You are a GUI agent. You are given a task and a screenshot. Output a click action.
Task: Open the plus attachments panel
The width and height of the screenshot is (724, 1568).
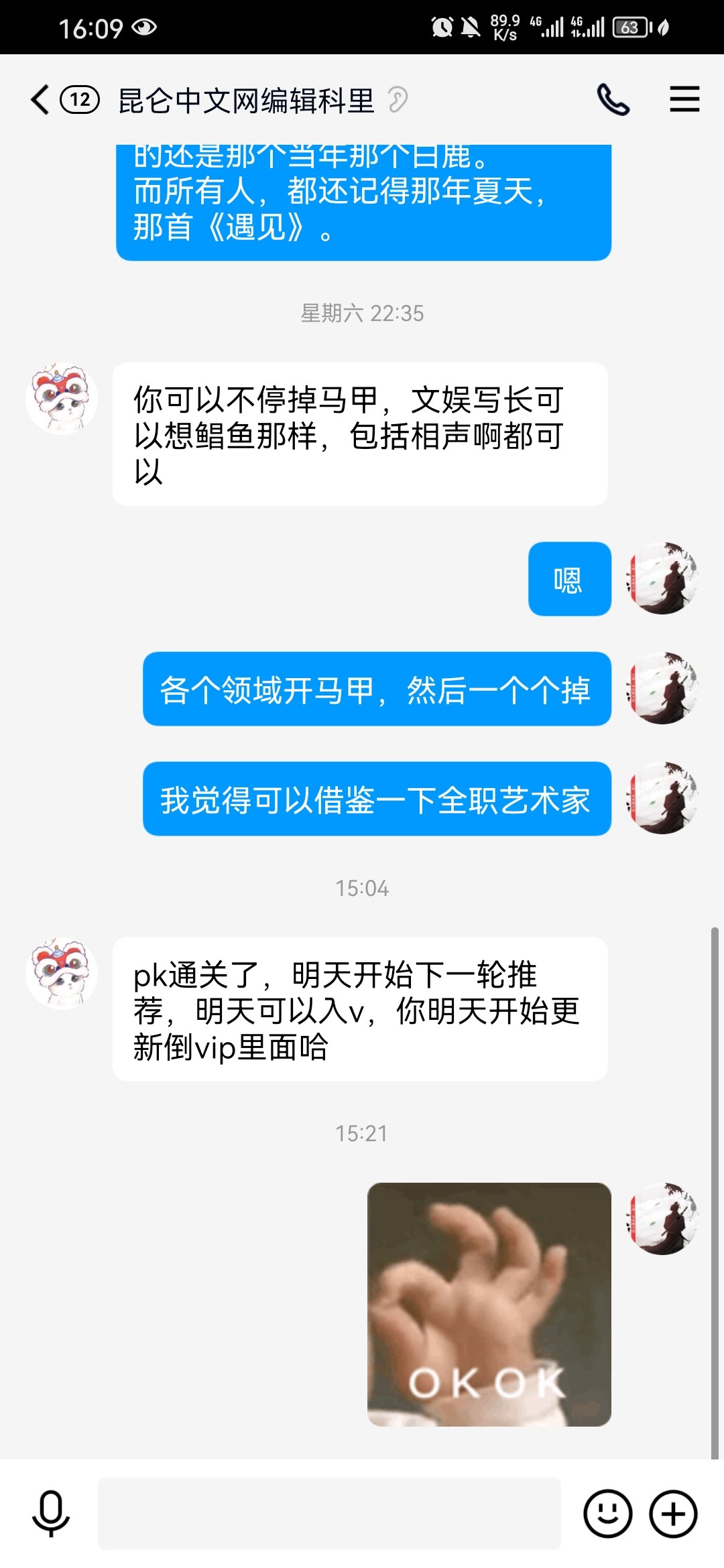673,1513
